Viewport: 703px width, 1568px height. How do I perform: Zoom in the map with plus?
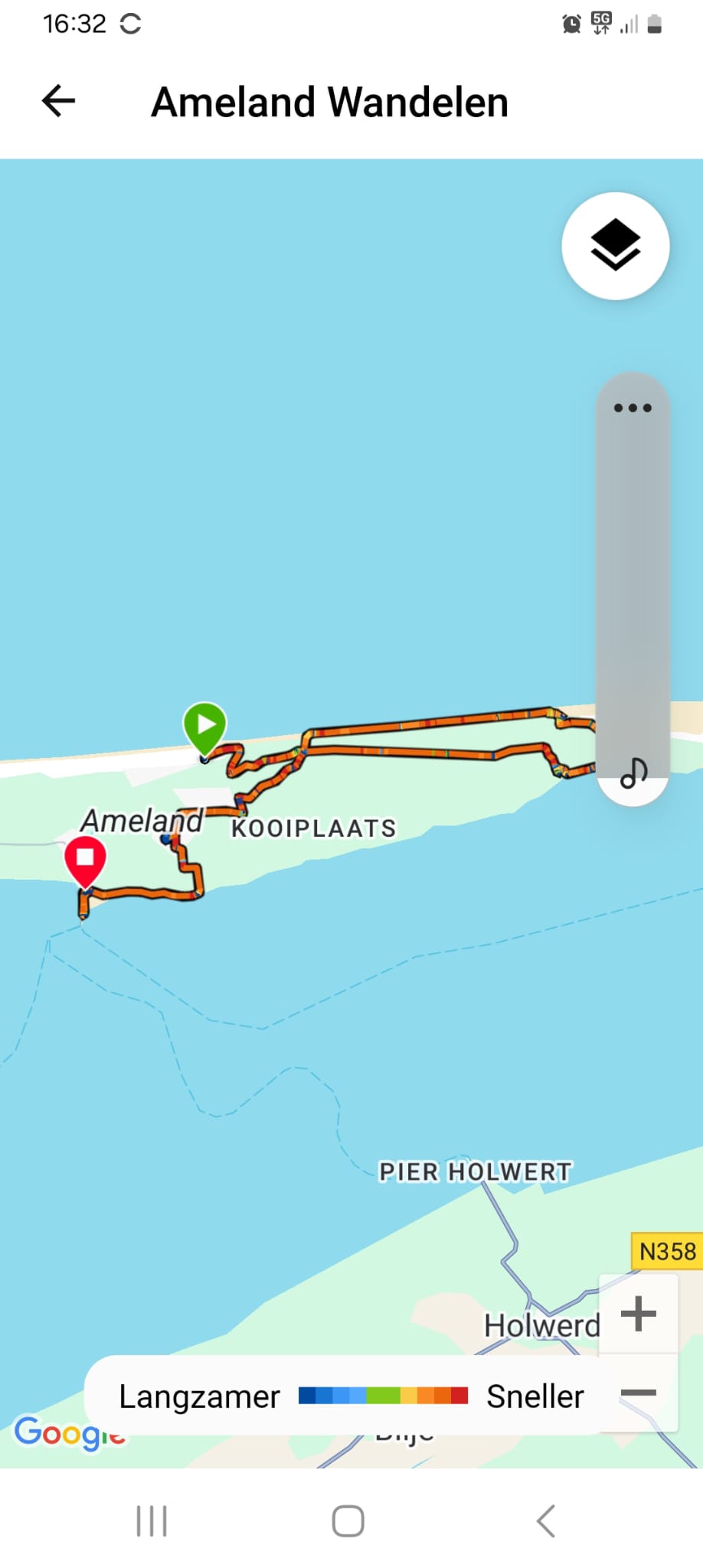[x=639, y=1314]
